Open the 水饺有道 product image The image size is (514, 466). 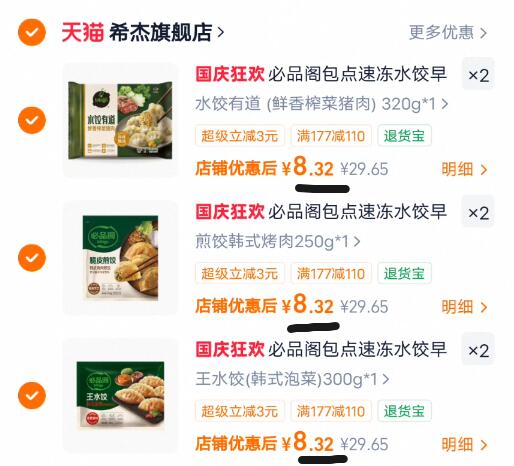pyautogui.click(x=120, y=120)
